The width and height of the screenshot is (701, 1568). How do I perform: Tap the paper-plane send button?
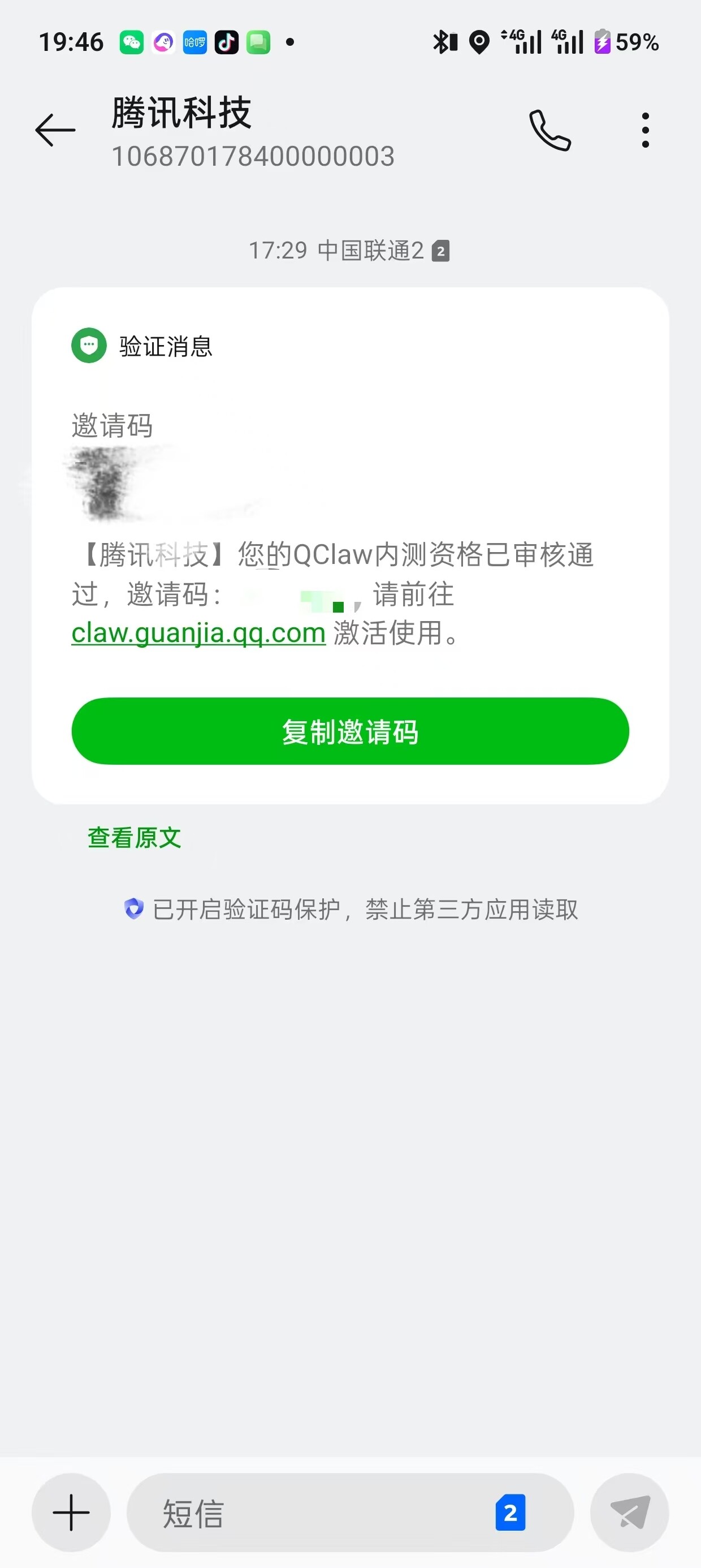pyautogui.click(x=630, y=1513)
